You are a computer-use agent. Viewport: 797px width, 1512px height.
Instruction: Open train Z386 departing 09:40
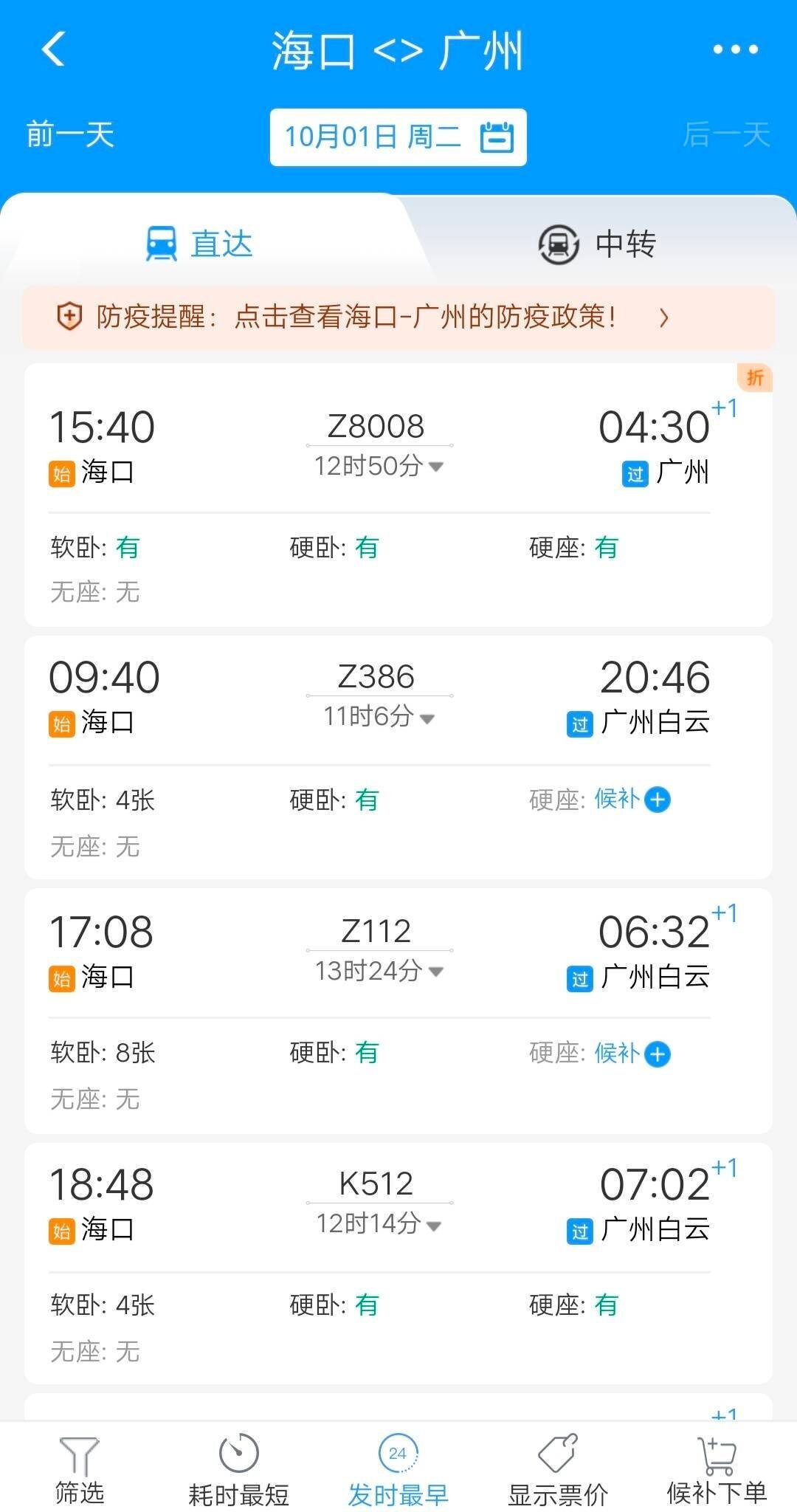click(x=376, y=677)
